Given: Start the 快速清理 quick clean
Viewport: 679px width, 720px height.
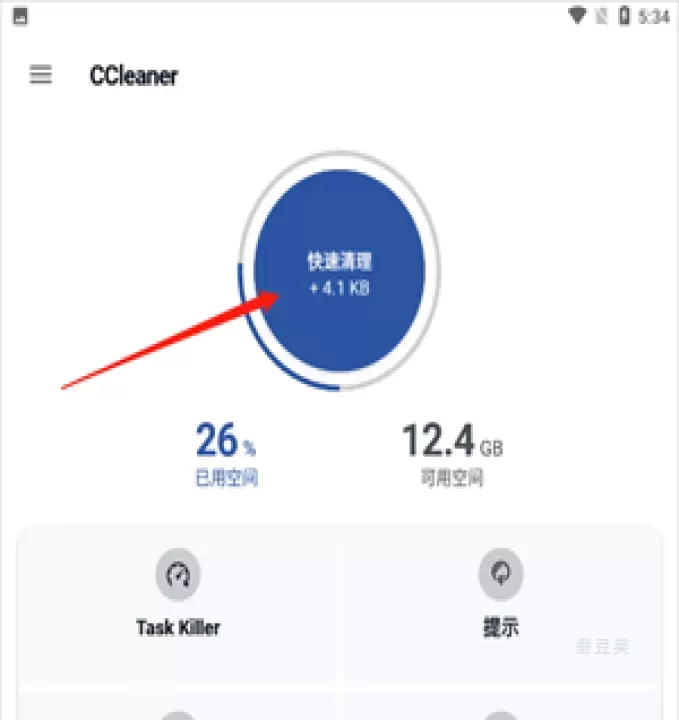Looking at the screenshot, I should (339, 270).
